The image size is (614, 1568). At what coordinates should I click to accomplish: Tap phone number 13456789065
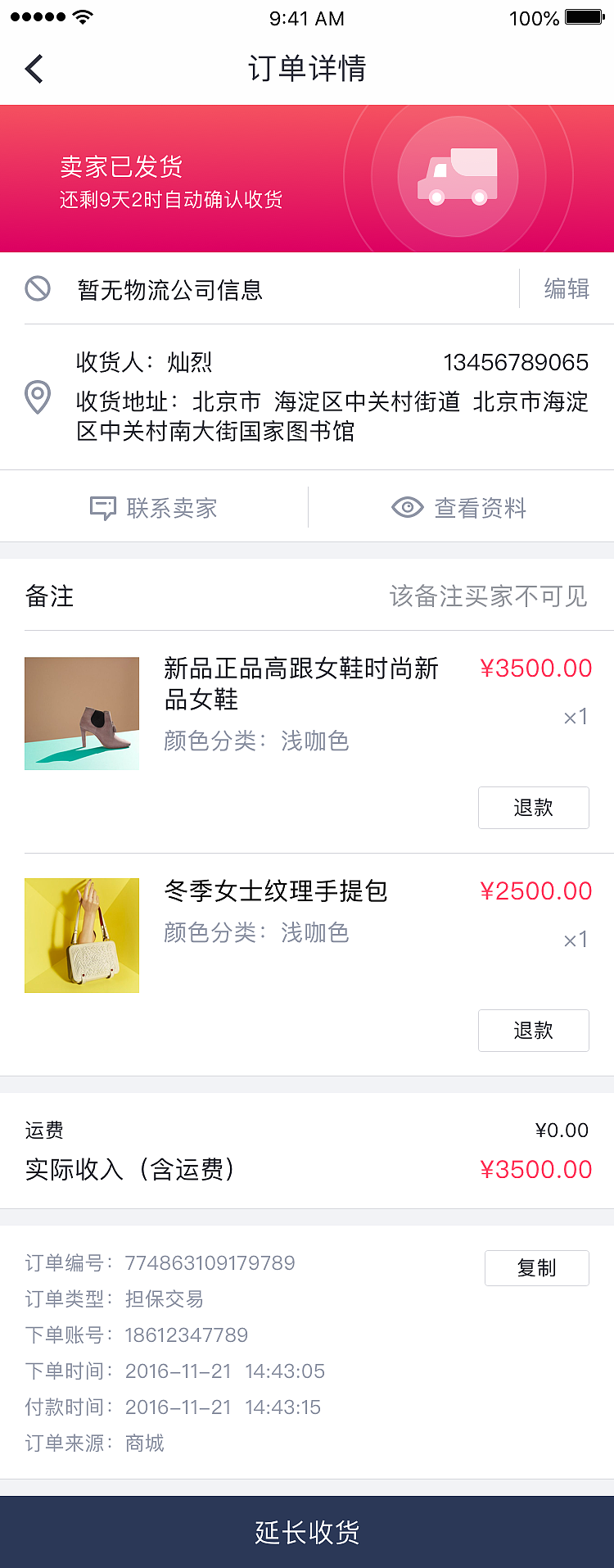(x=515, y=362)
